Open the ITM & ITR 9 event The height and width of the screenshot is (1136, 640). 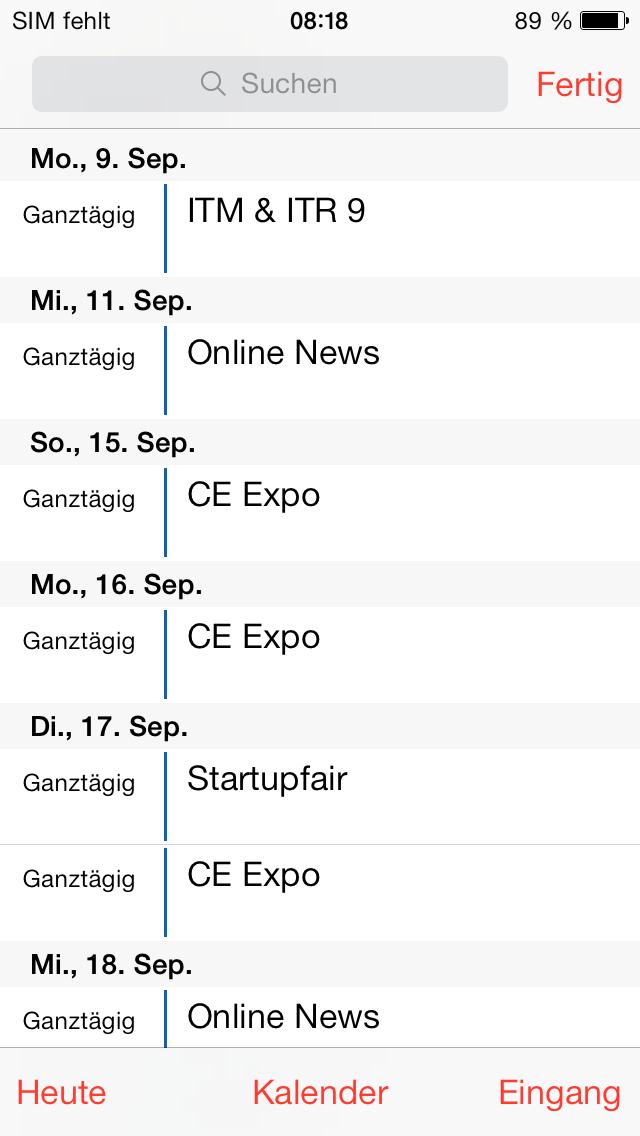pyautogui.click(x=320, y=228)
